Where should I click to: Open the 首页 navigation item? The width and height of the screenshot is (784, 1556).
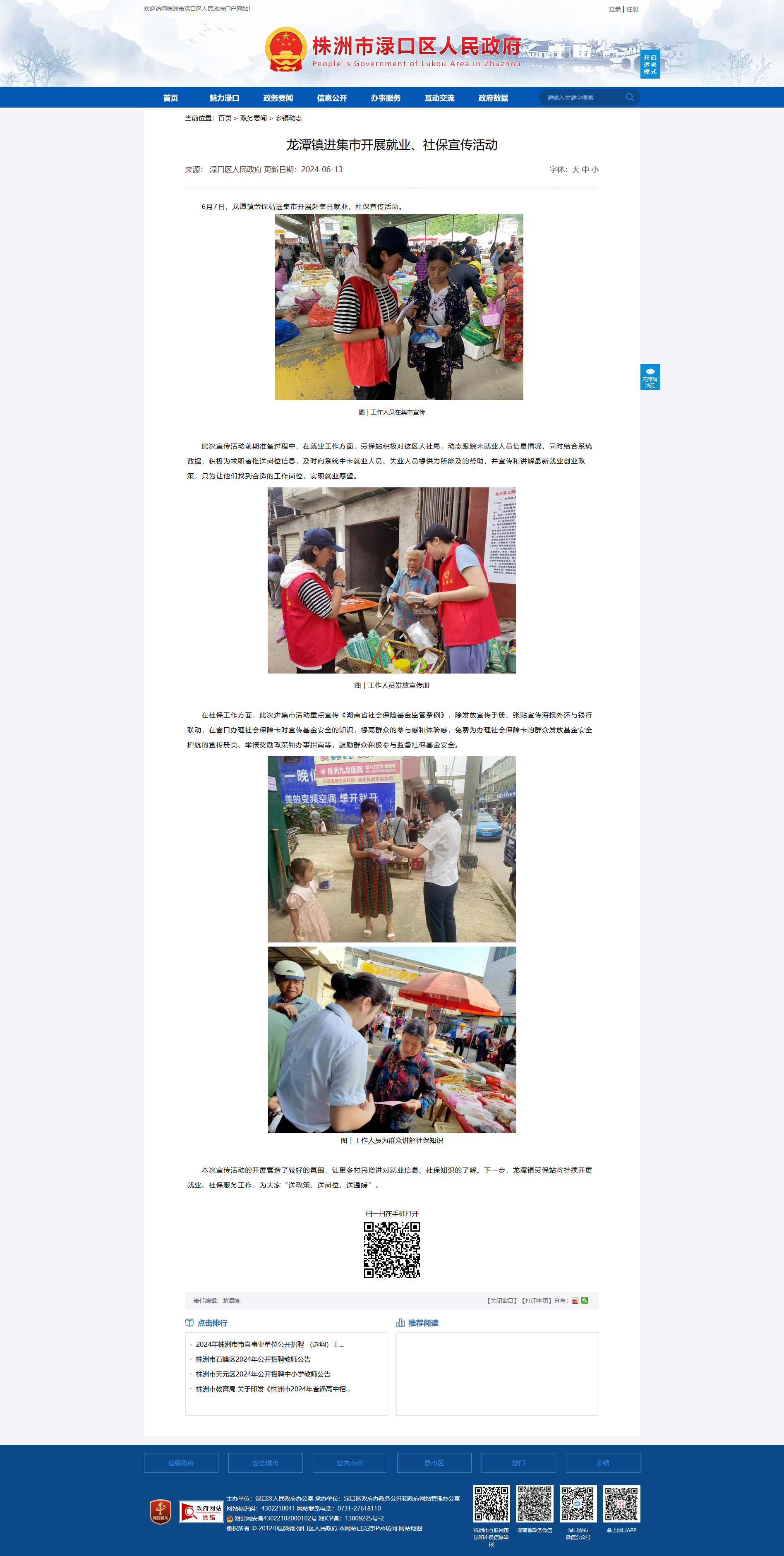[x=170, y=98]
